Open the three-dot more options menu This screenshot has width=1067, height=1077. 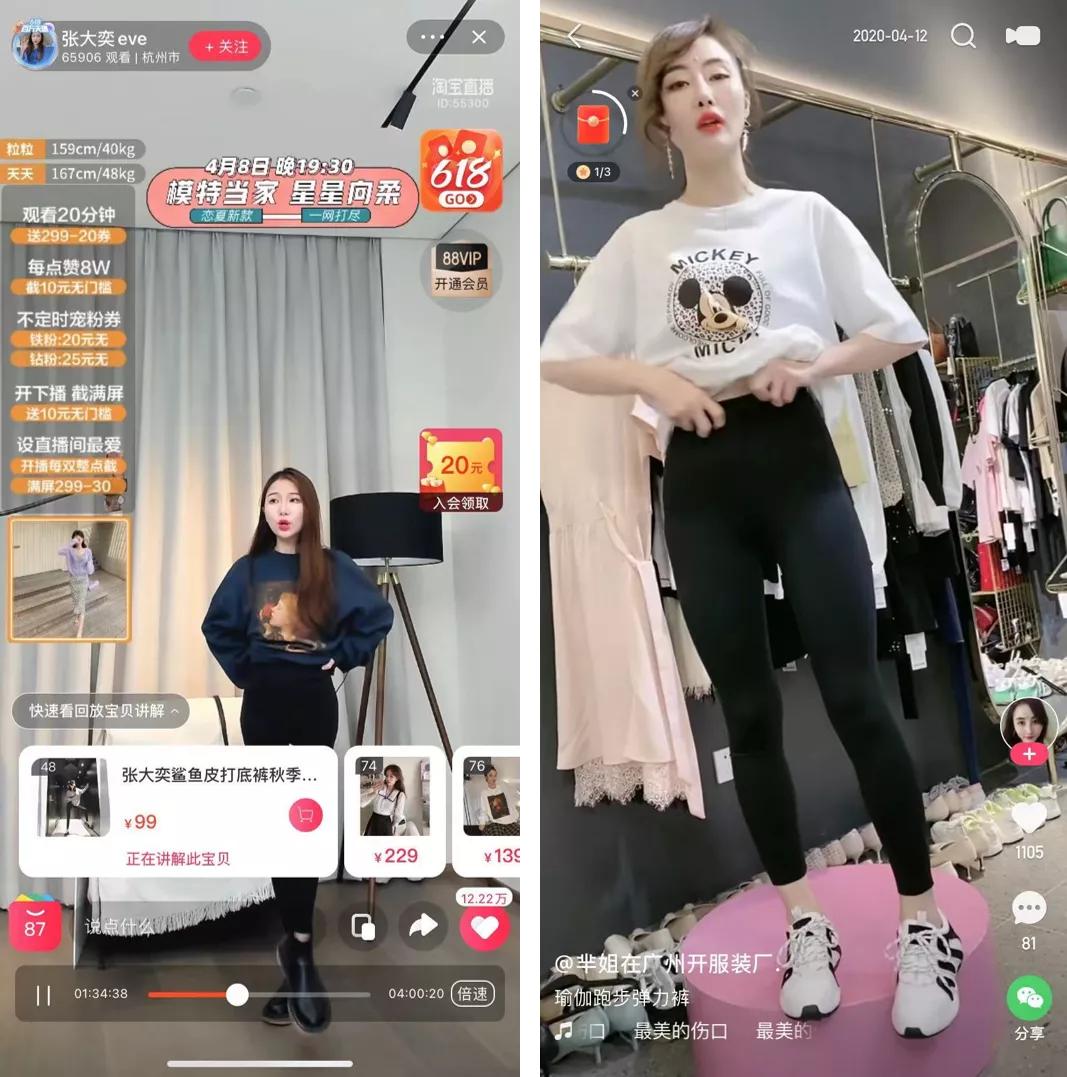coord(432,37)
